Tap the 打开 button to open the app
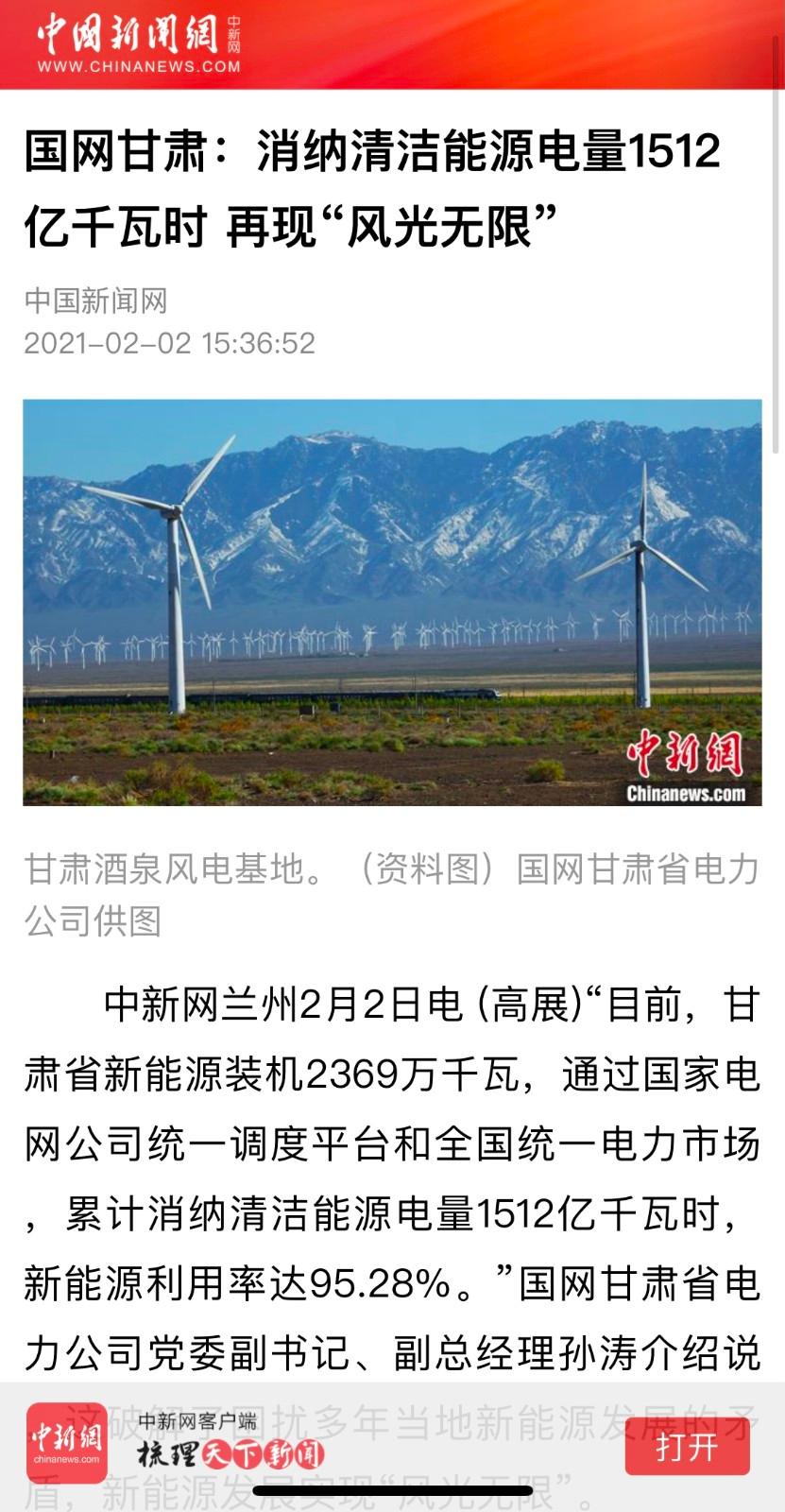Image resolution: width=785 pixels, height=1512 pixels. (x=687, y=1446)
